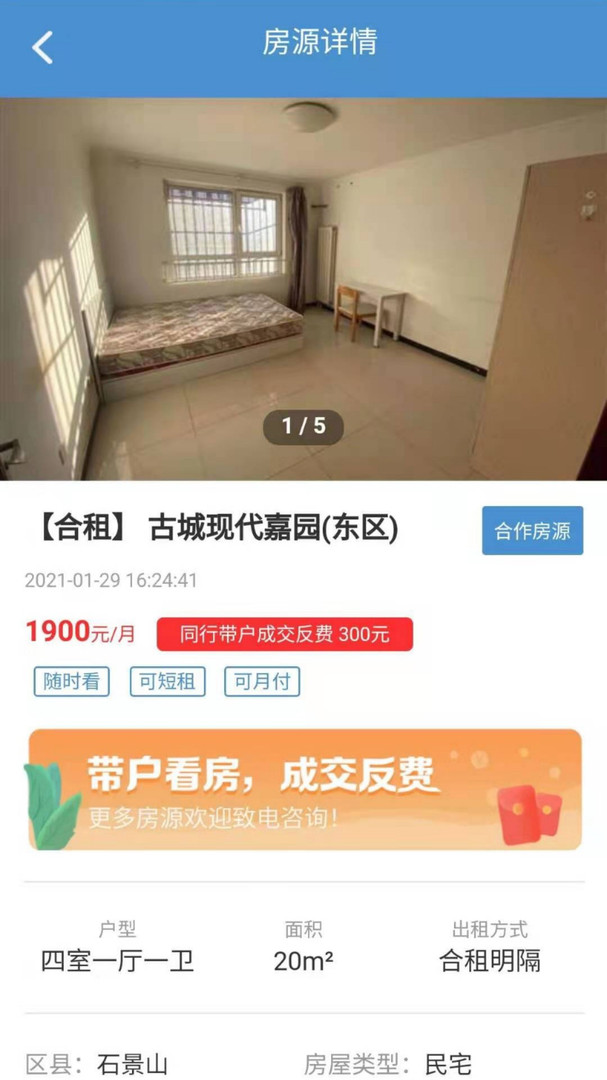Screen dimensions: 607x1080
Task: Open the 带户看房，成交反费 banner
Action: 304,789
